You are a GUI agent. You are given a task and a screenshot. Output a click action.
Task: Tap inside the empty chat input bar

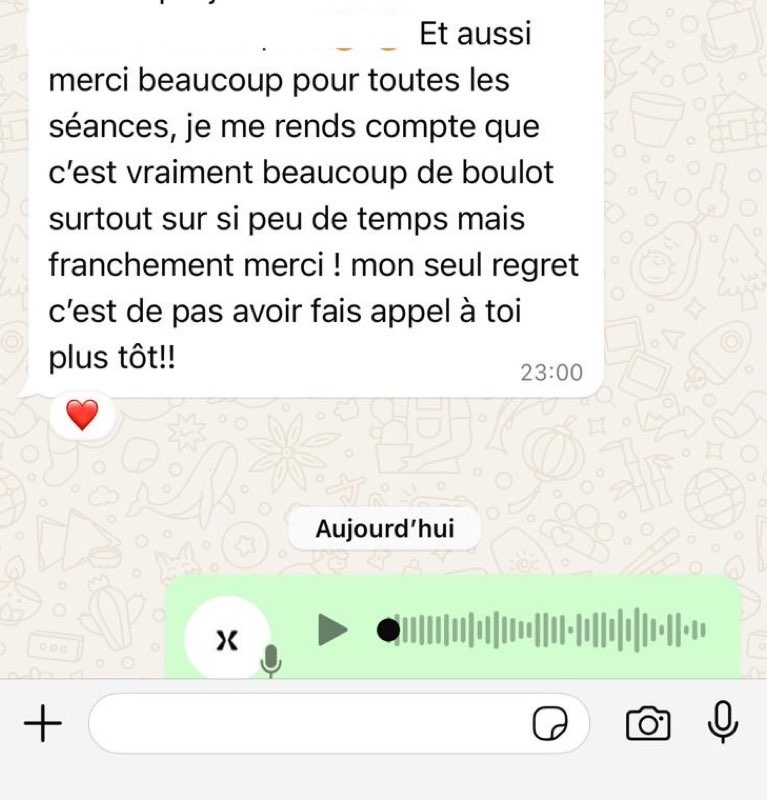[300, 722]
